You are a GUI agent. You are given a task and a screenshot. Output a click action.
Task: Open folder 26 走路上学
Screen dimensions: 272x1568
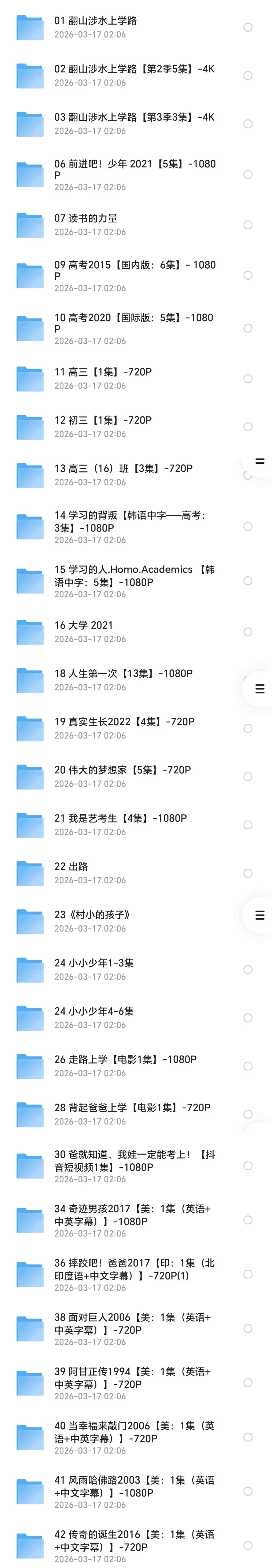[136, 1066]
